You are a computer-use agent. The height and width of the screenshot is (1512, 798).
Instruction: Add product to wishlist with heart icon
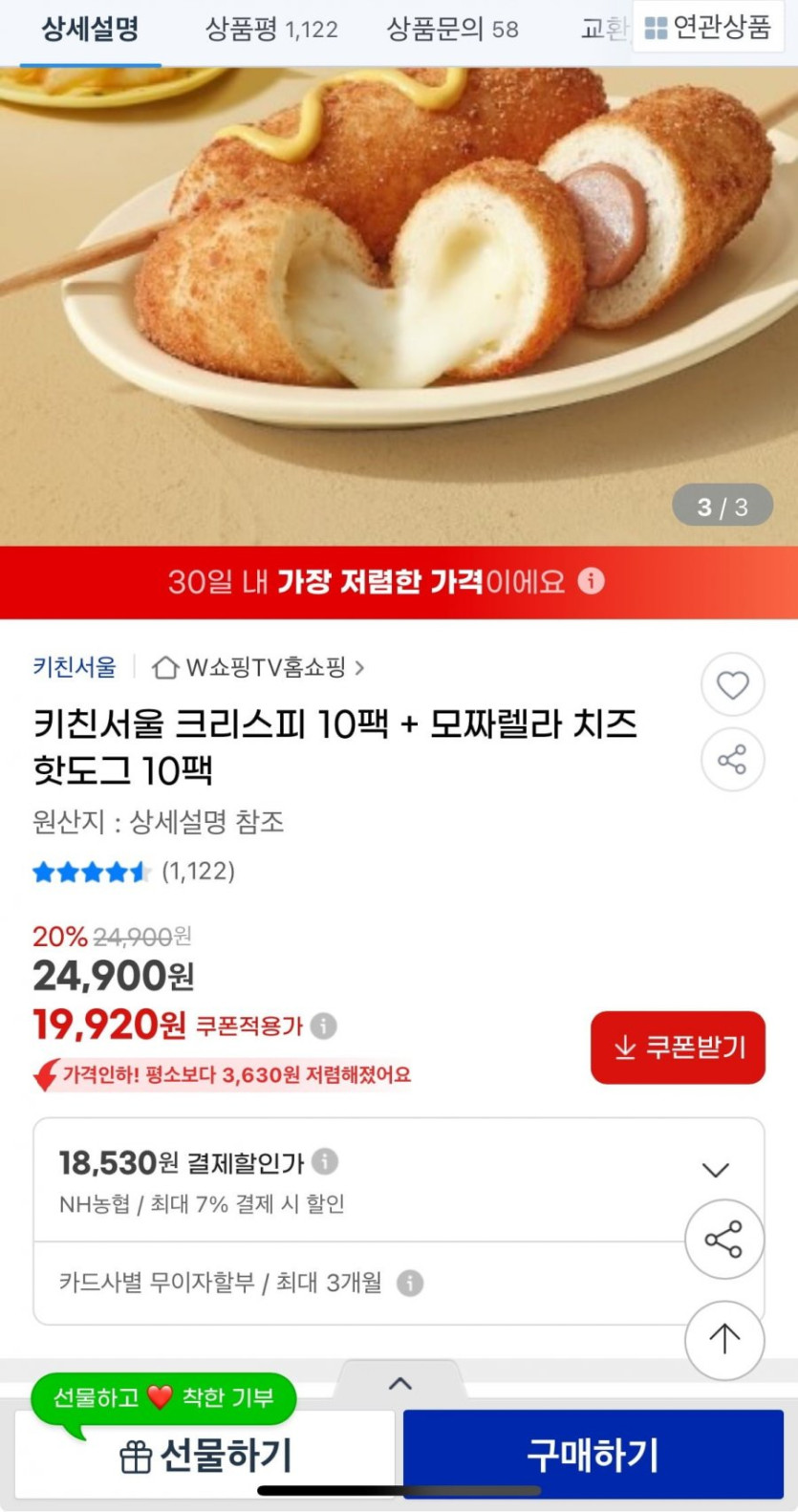pos(733,685)
